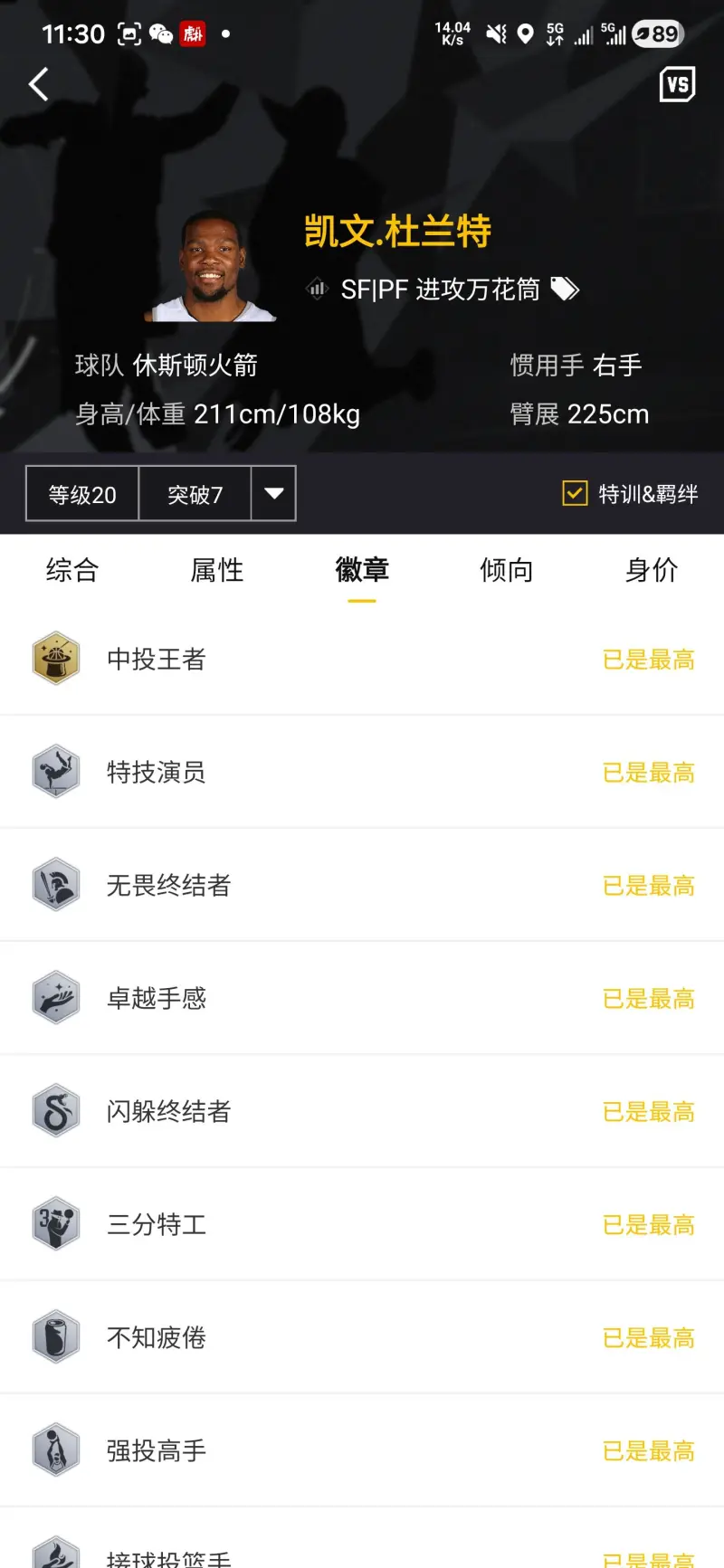Open the 卓越手感 badge row
The height and width of the screenshot is (1568, 724).
pos(362,998)
